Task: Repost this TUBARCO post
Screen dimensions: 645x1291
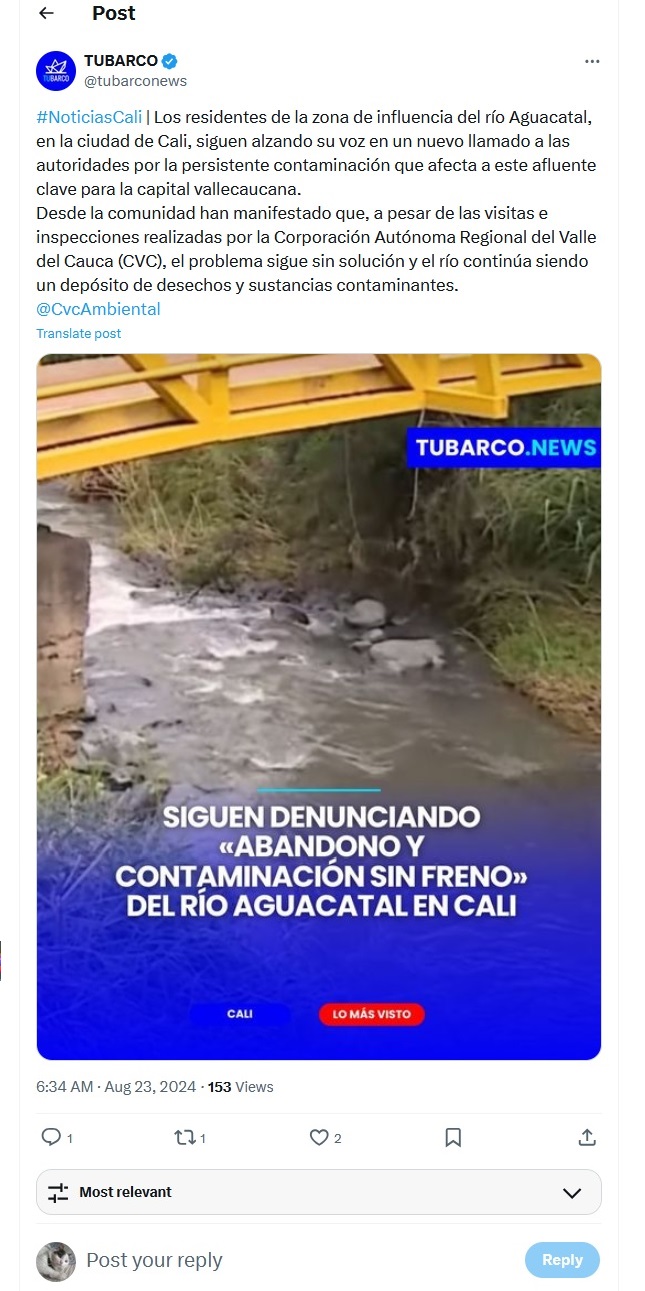Action: coord(184,1137)
